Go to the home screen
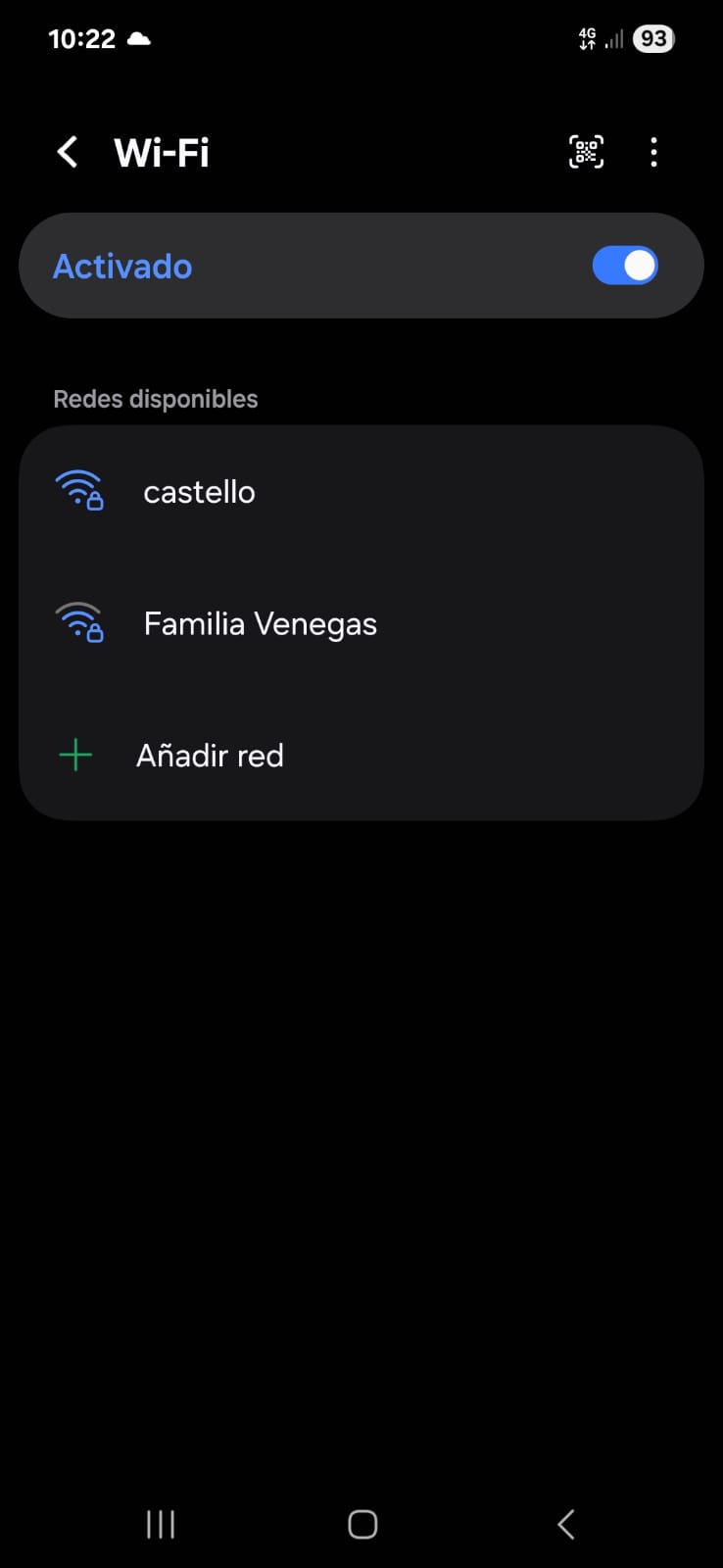 tap(362, 1524)
